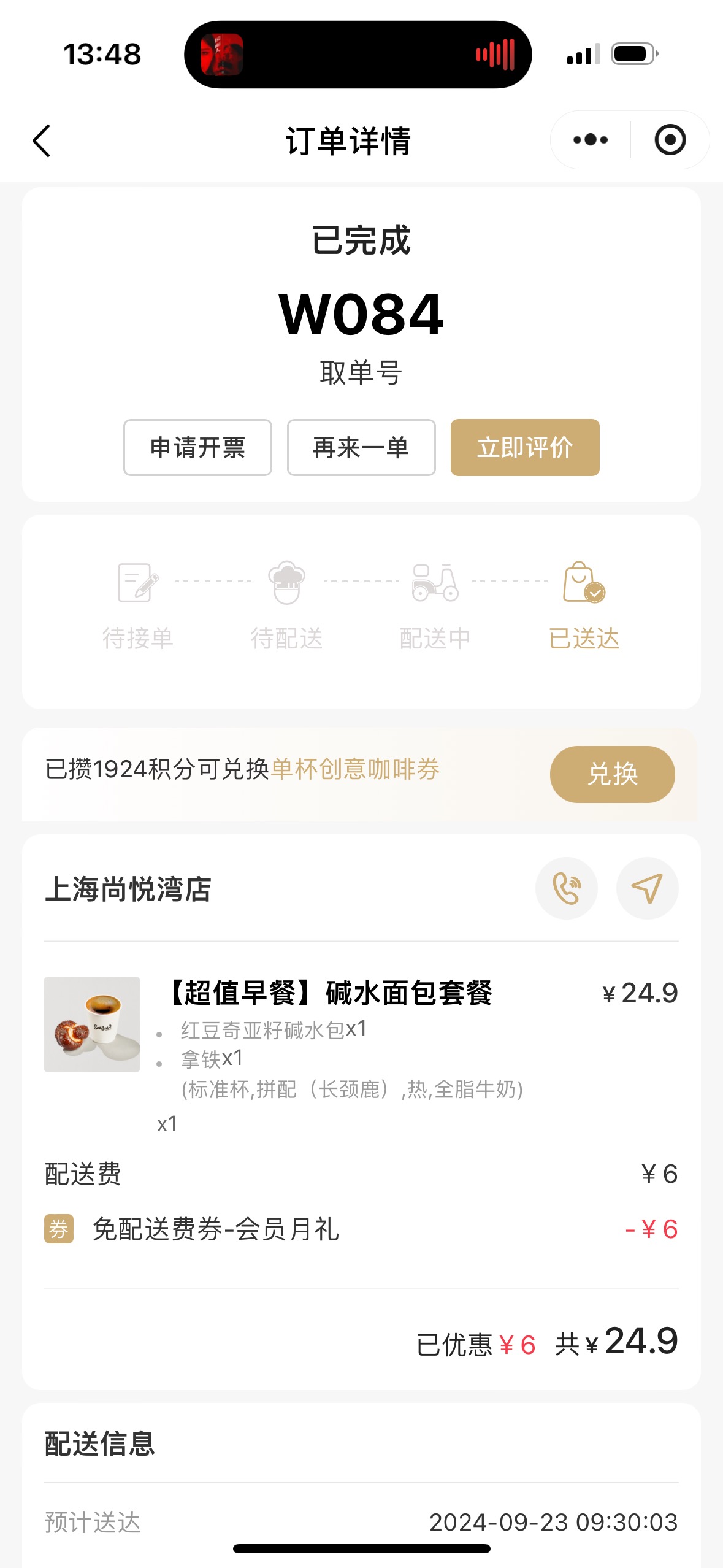Navigate to the 上海尚悦湾店 store
Image resolution: width=723 pixels, height=1568 pixels.
[647, 888]
